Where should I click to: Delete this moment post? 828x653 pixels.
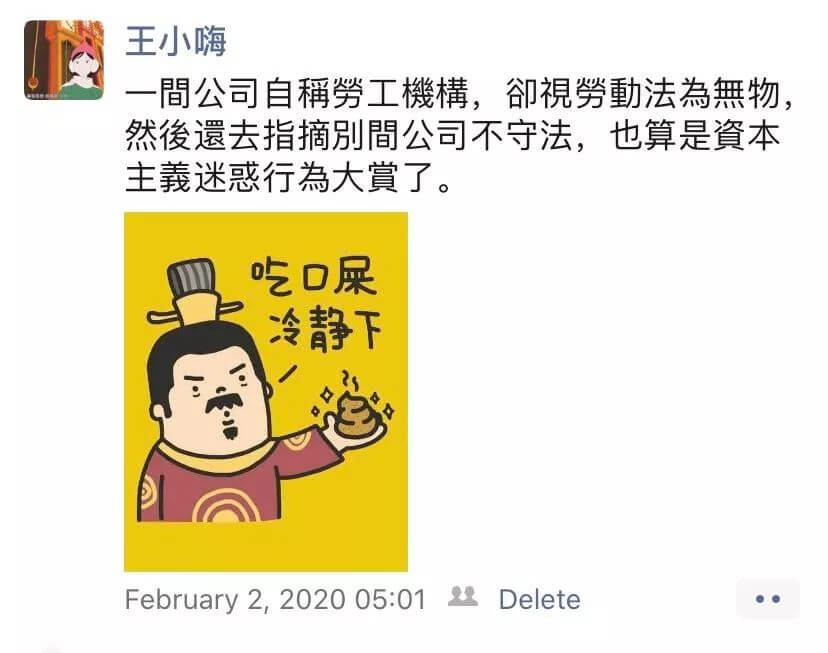click(x=539, y=599)
